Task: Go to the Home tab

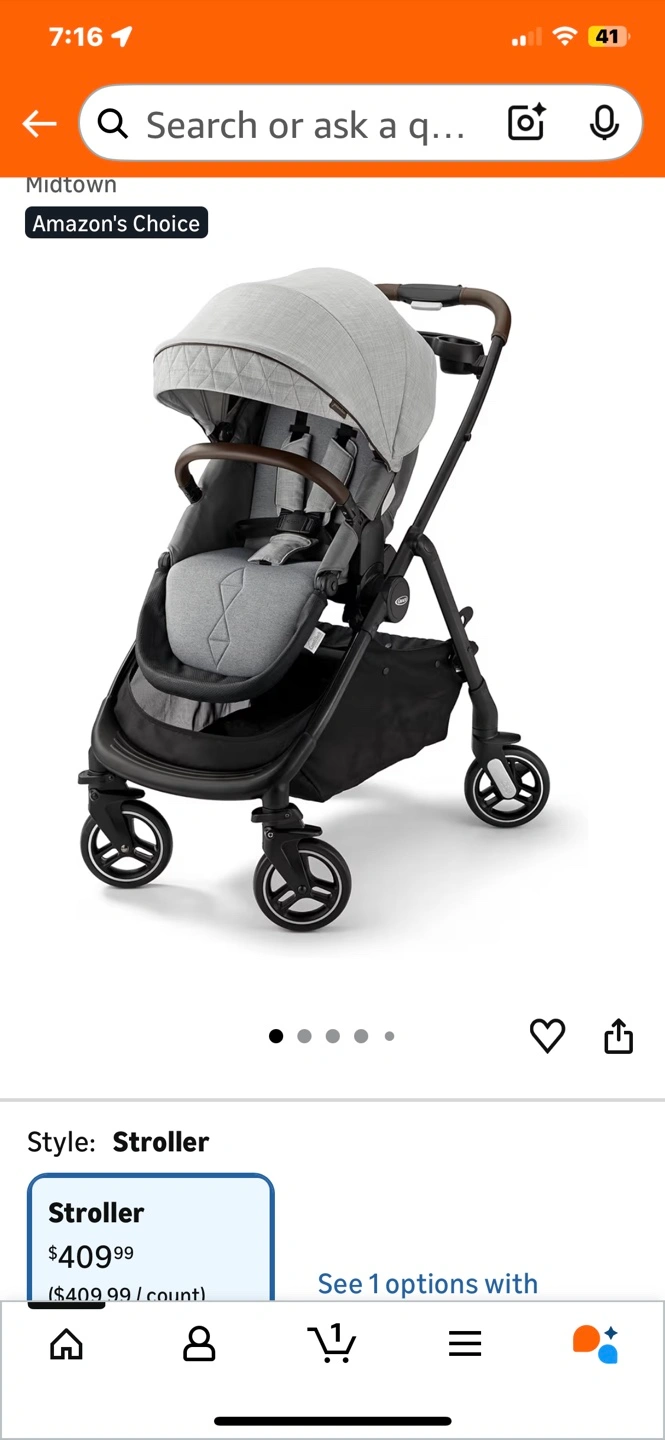Action: [67, 1344]
